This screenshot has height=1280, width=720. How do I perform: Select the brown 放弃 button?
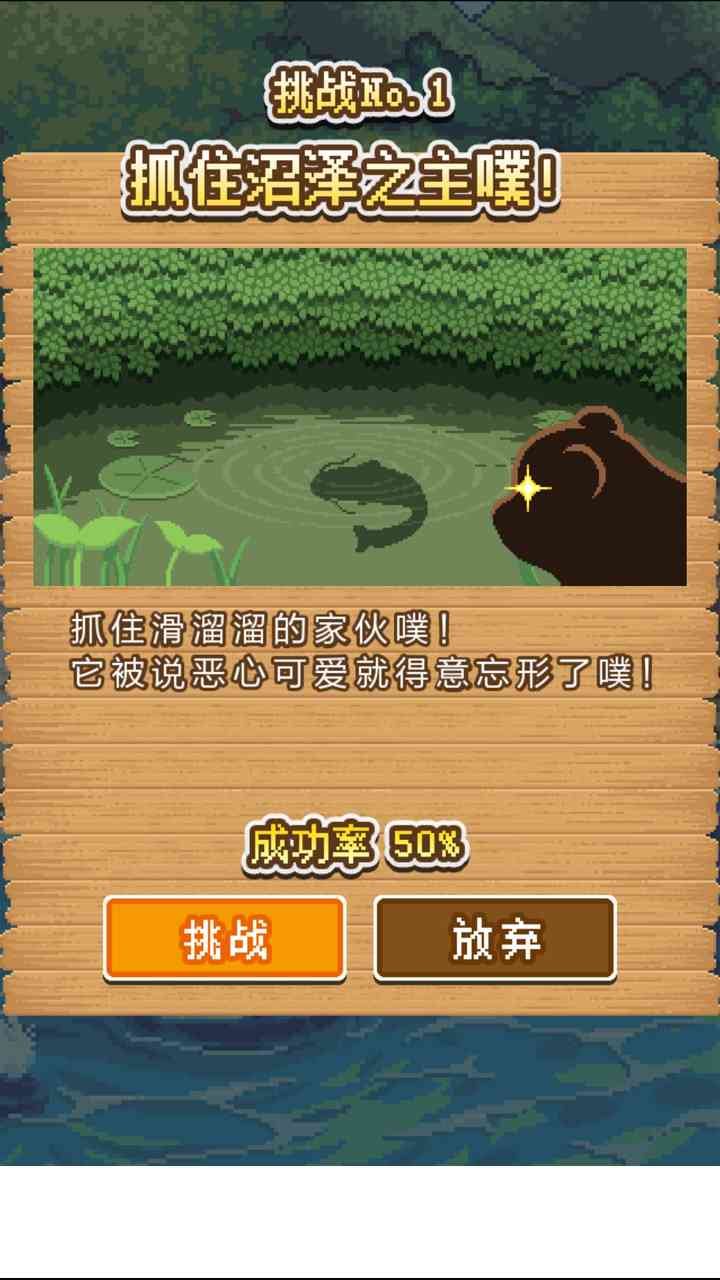(x=495, y=938)
